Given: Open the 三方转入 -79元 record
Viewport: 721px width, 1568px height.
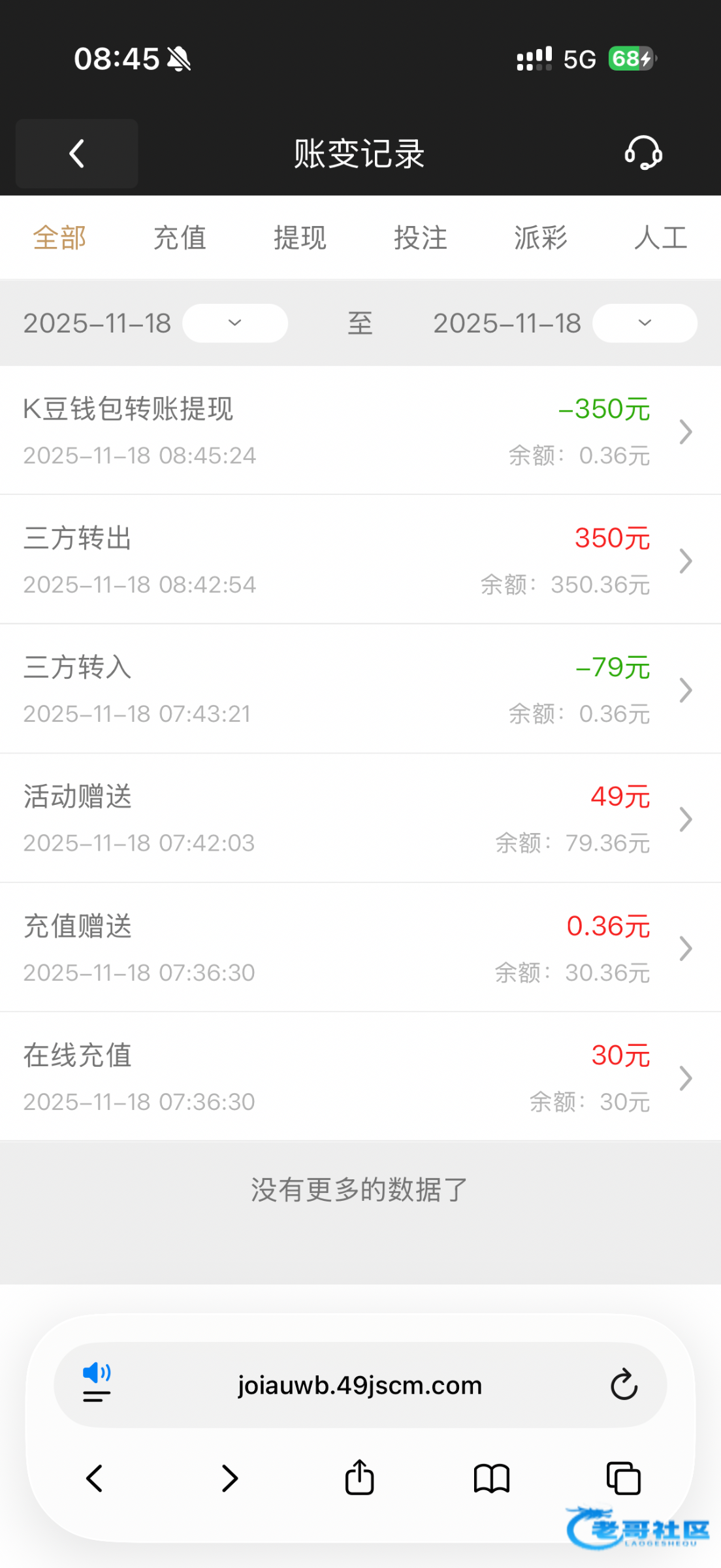Looking at the screenshot, I should pos(359,689).
